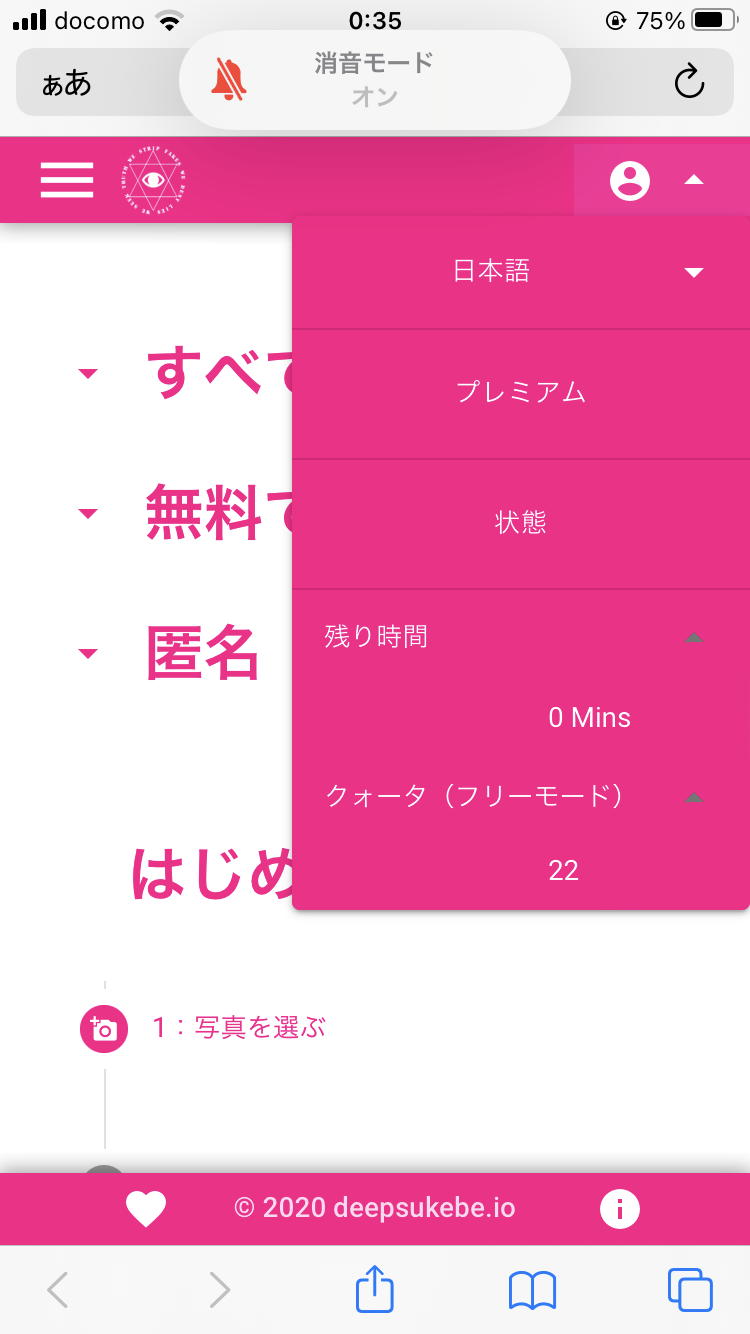The height and width of the screenshot is (1334, 750).
Task: Toggle 消音モード off
Action: [375, 80]
